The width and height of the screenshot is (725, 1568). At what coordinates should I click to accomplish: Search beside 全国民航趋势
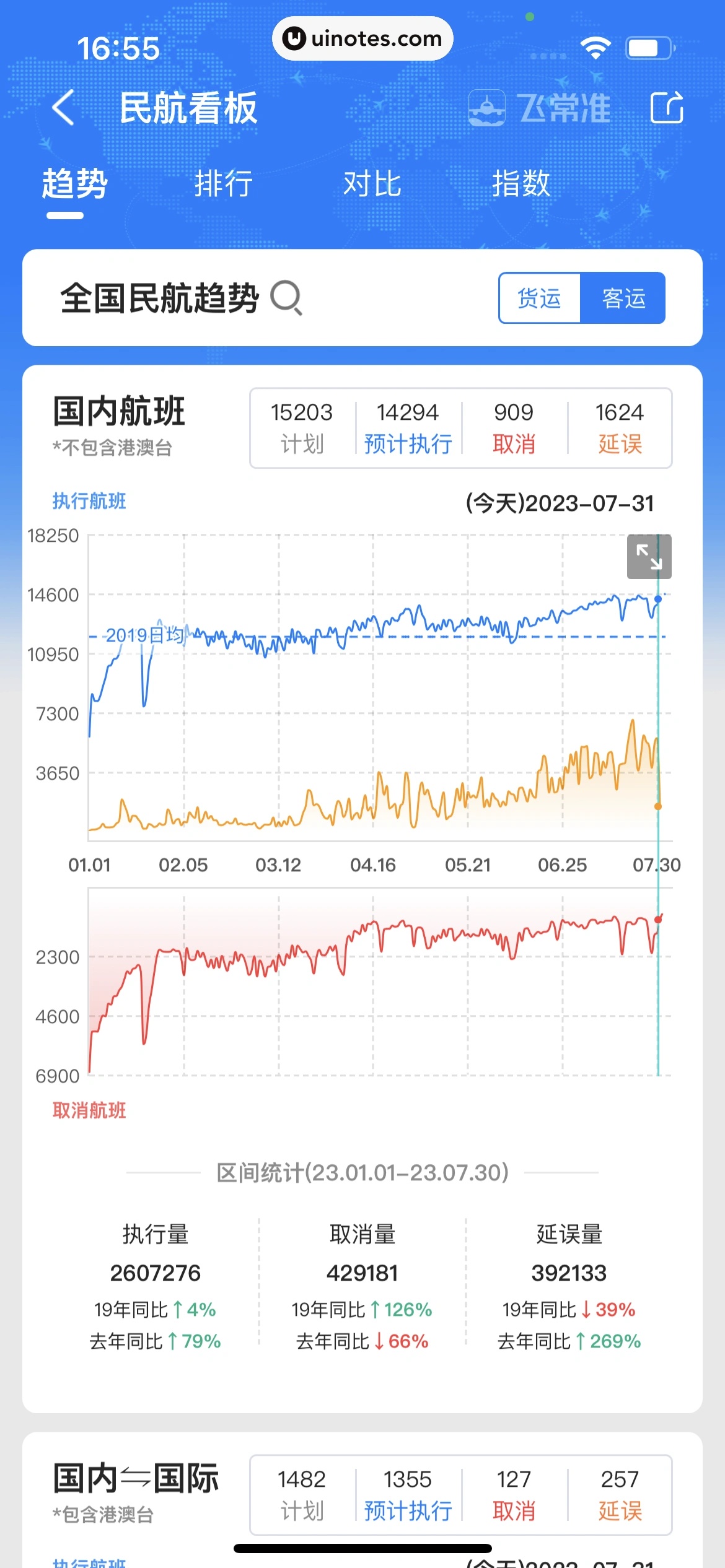(286, 298)
